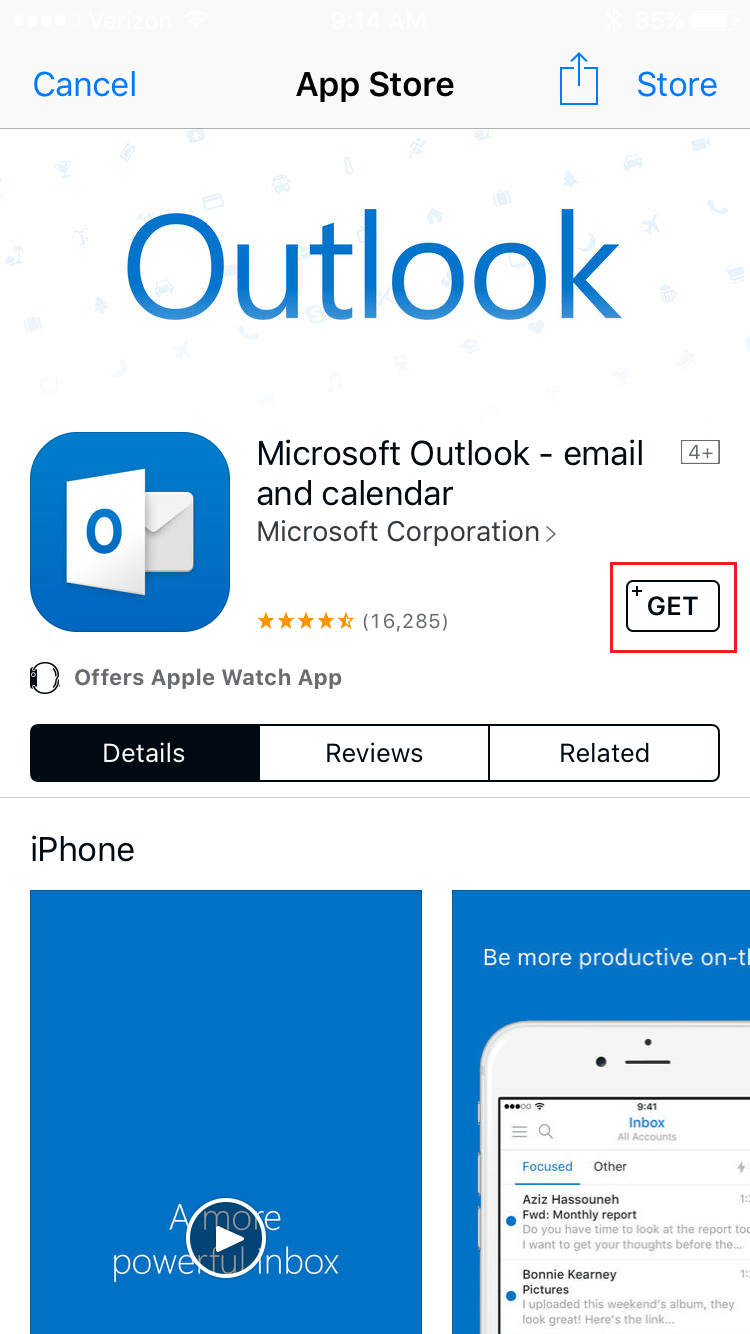The image size is (750, 1334).
Task: Switch to the Reviews tab
Action: coord(374,753)
